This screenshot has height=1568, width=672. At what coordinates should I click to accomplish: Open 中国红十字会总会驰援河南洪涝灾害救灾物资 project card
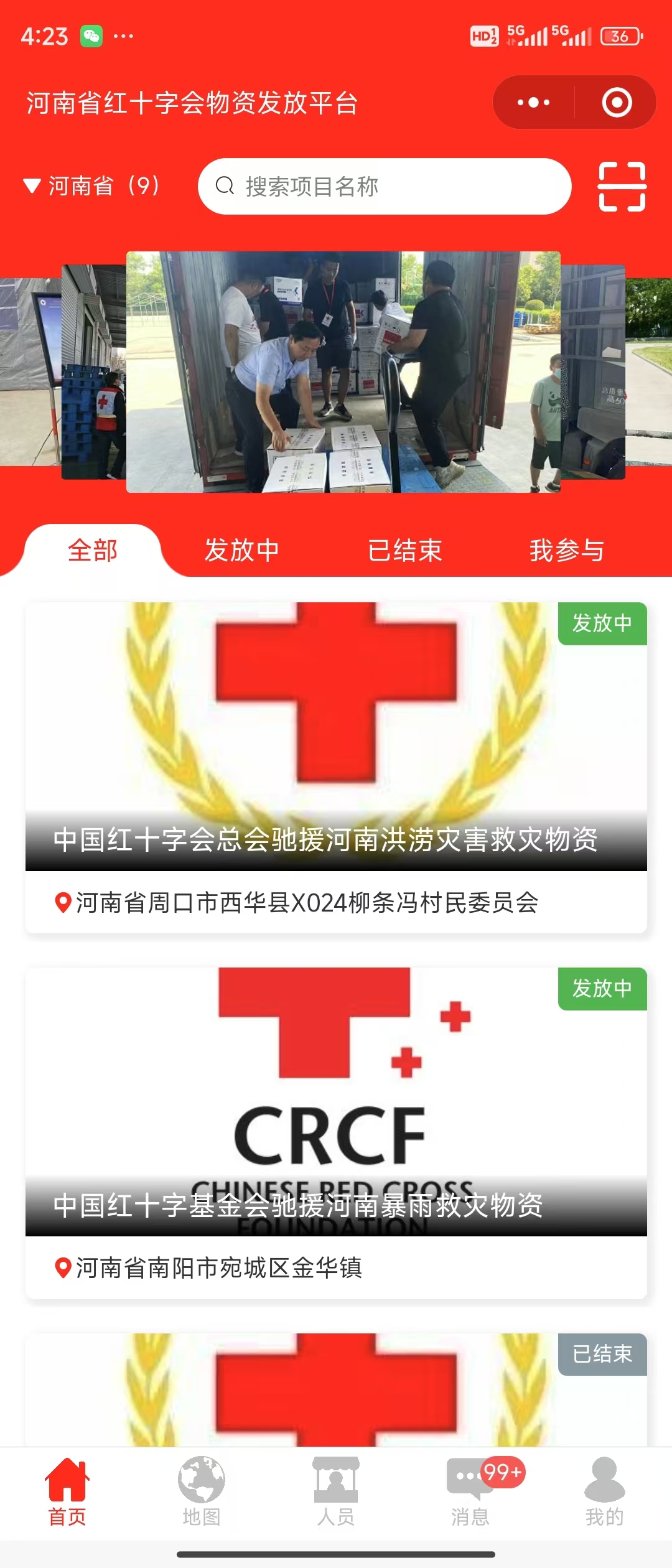click(x=336, y=767)
